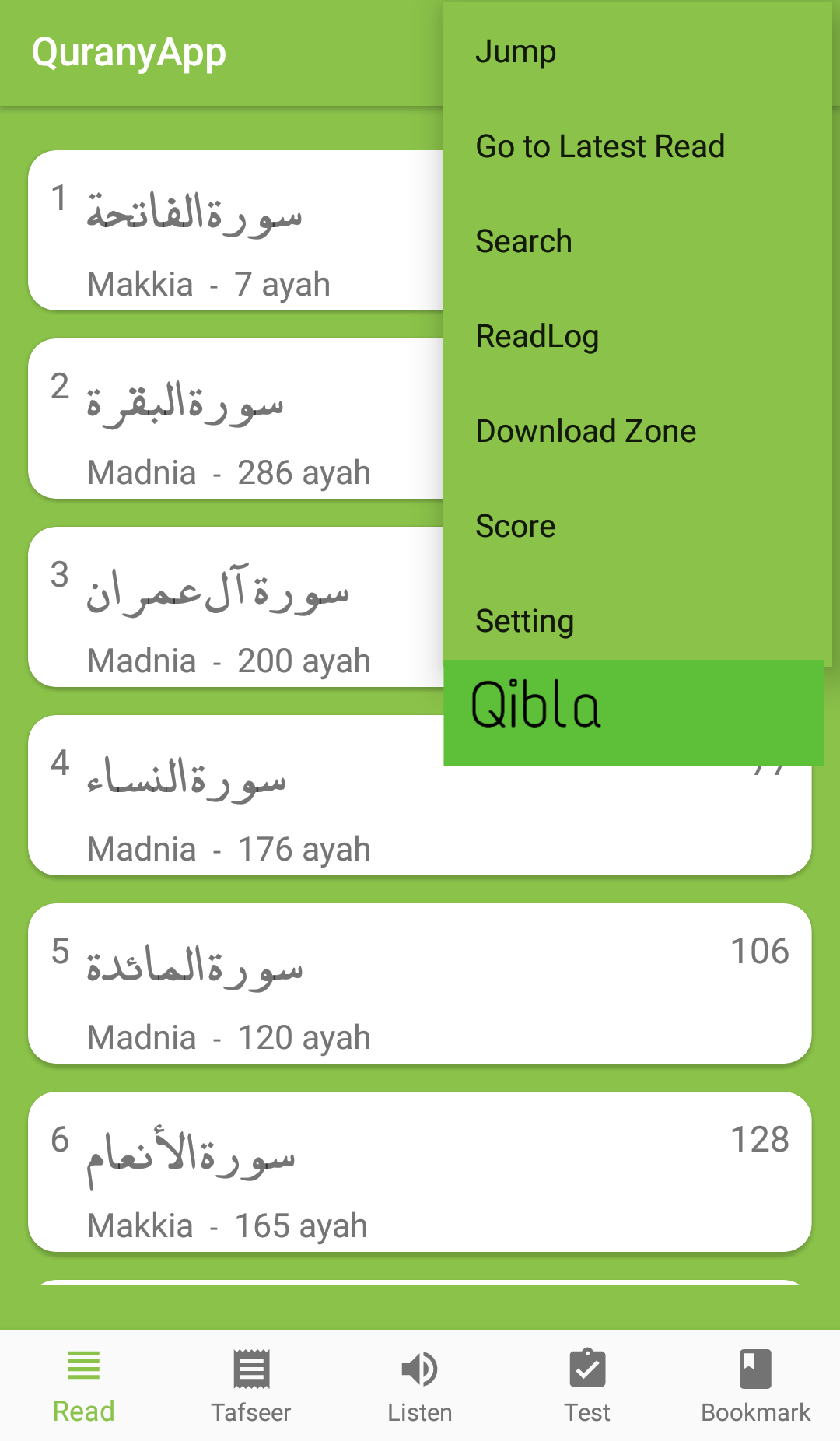
Task: Open surah 1 with 7 ayah
Action: tap(233, 231)
